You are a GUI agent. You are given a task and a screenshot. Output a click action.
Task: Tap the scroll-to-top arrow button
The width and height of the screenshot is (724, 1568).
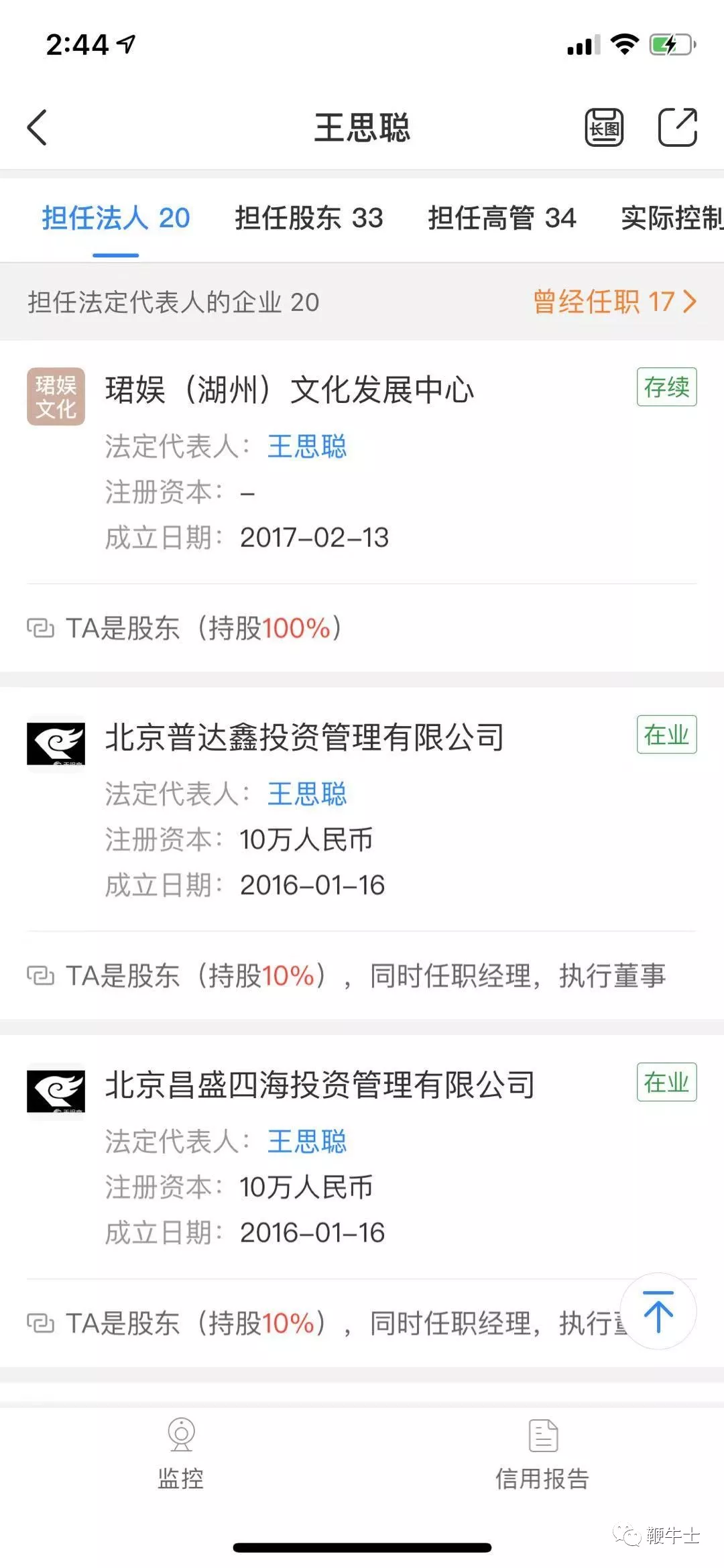pos(658,1311)
